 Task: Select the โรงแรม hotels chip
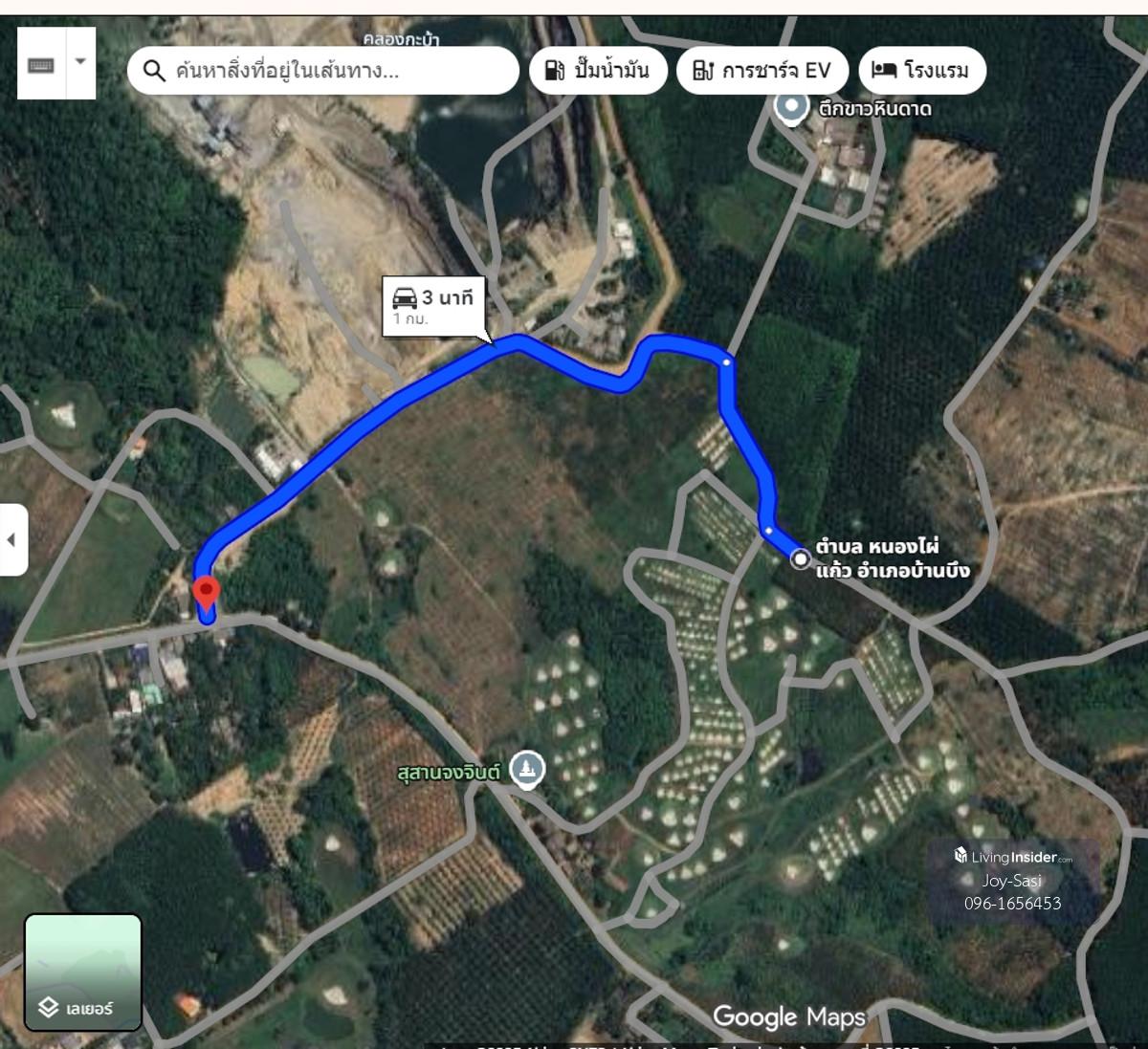point(921,71)
